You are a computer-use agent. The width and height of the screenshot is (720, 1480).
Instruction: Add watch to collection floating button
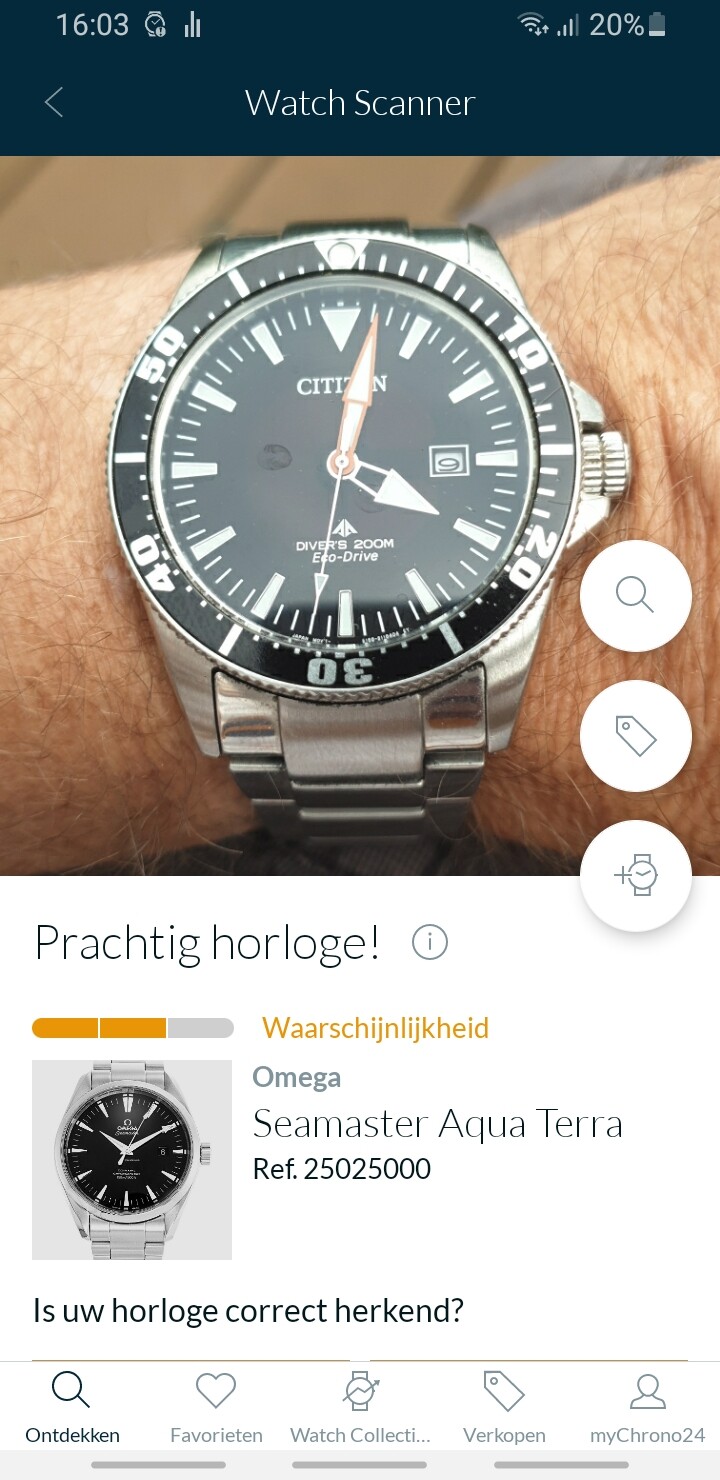tap(636, 876)
